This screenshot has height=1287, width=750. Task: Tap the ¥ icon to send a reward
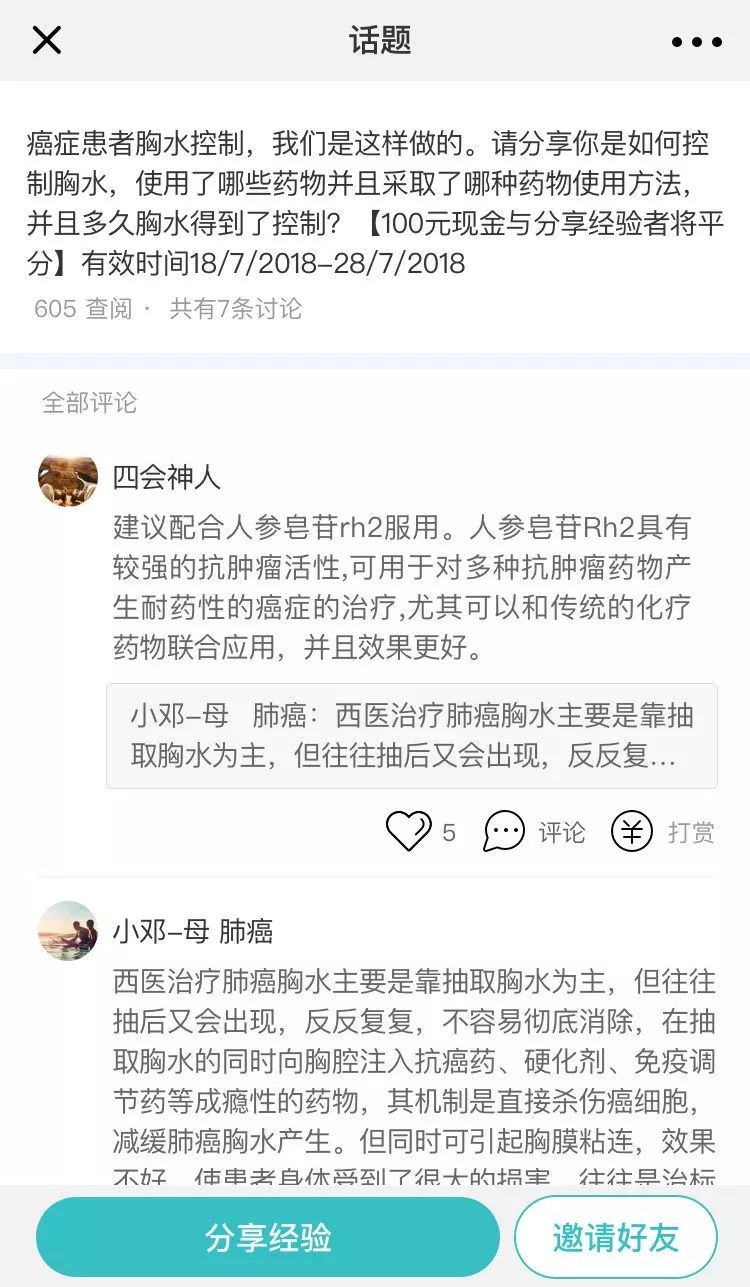[x=632, y=831]
